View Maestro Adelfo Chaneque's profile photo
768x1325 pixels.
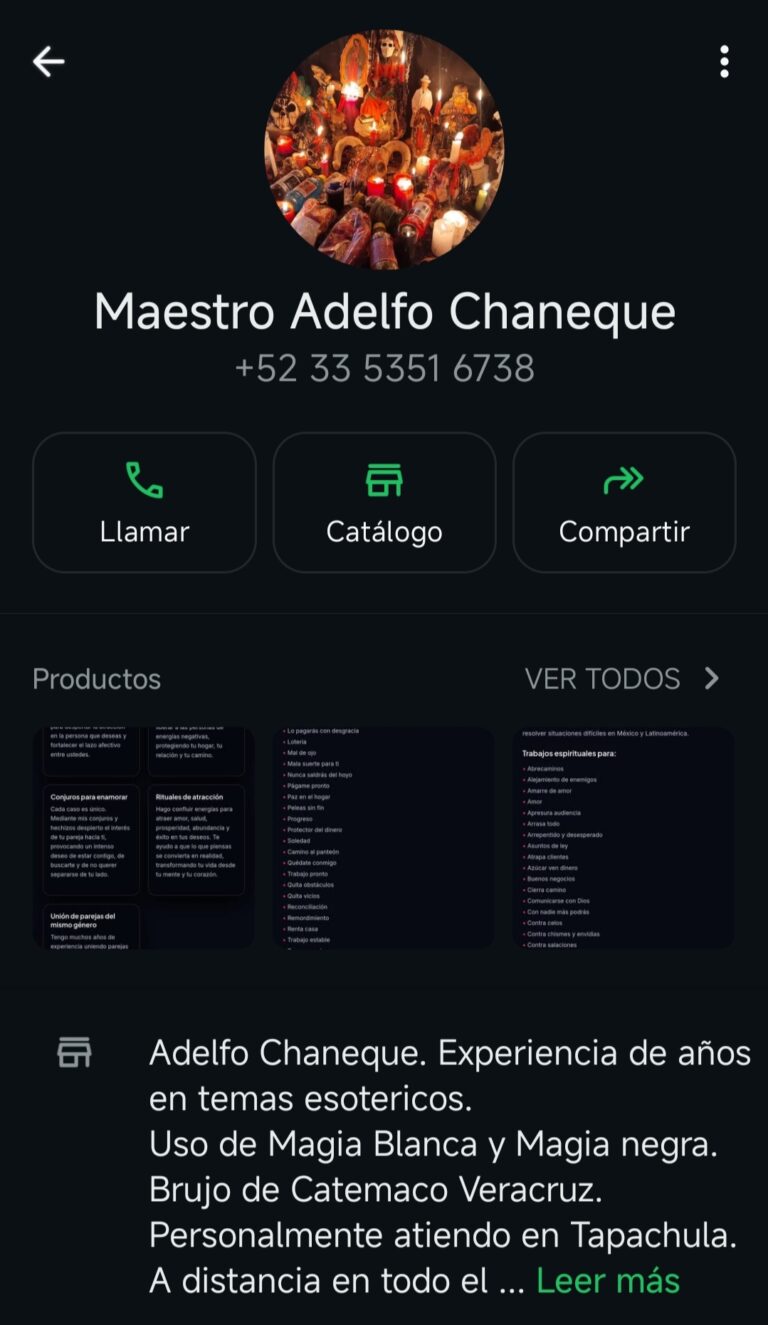click(384, 149)
